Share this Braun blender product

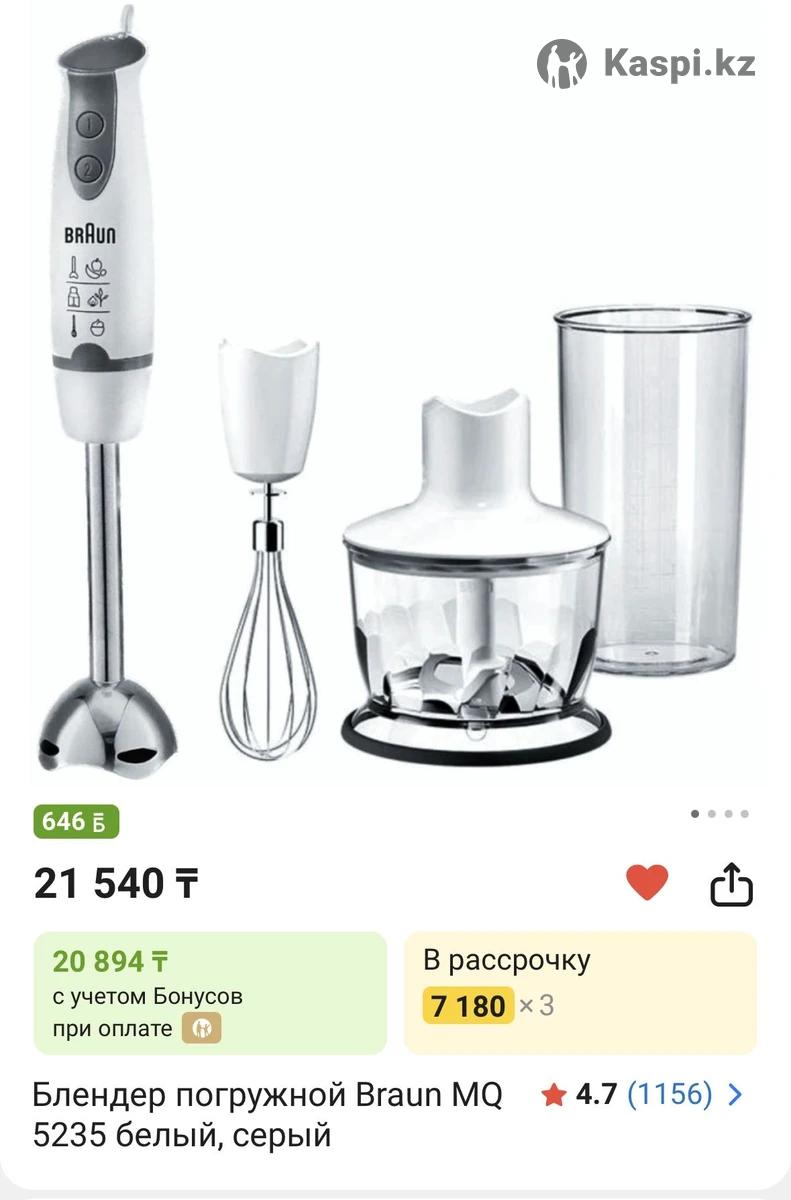click(730, 884)
